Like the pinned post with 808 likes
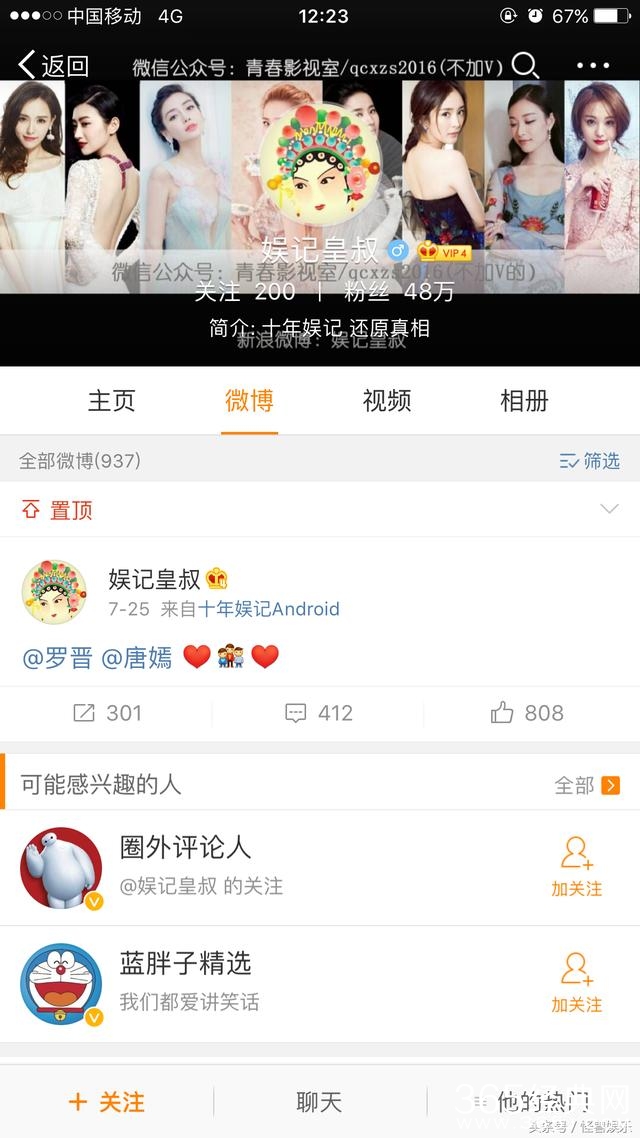 click(527, 713)
